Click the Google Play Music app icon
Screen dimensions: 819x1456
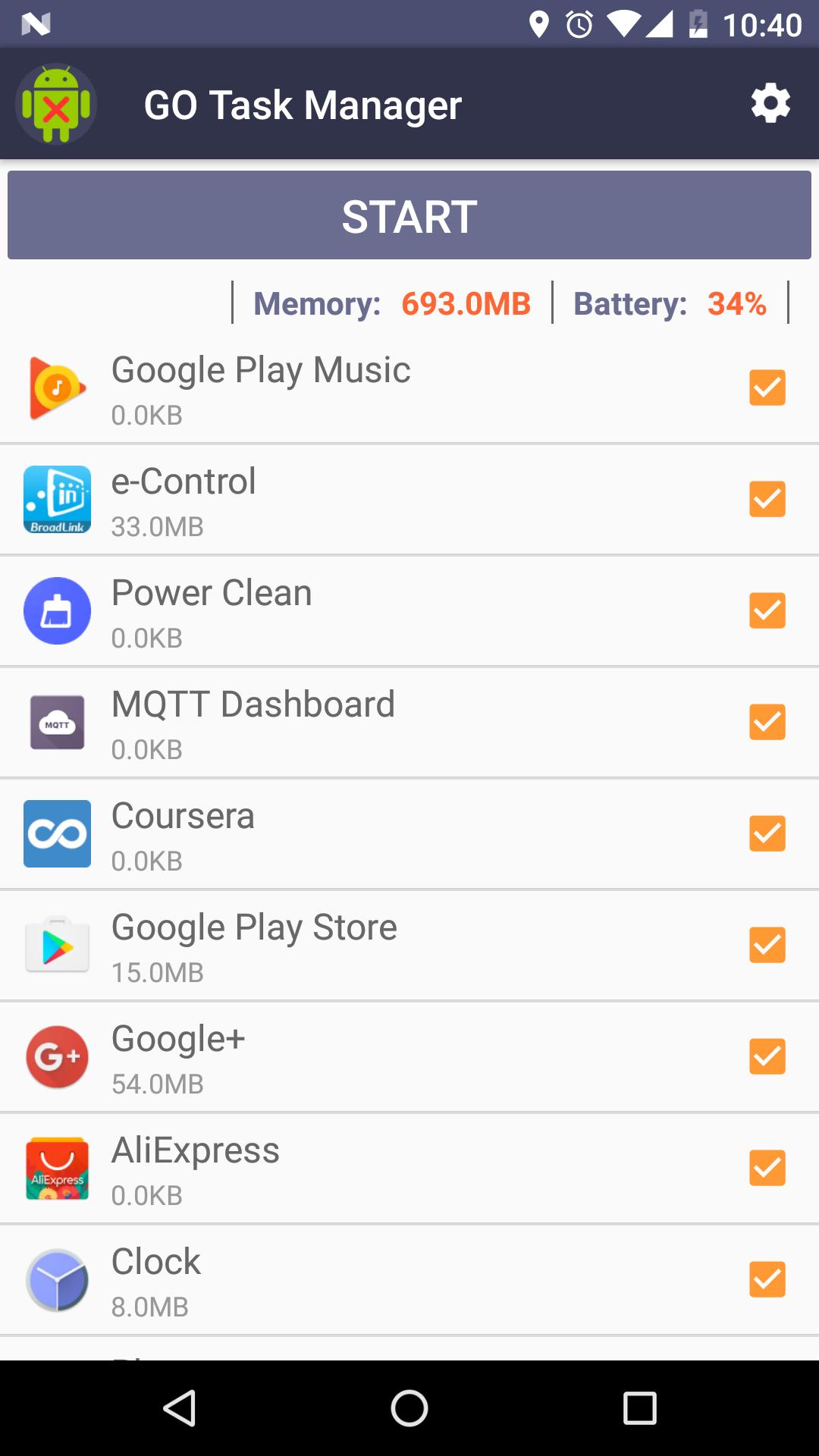tap(57, 389)
